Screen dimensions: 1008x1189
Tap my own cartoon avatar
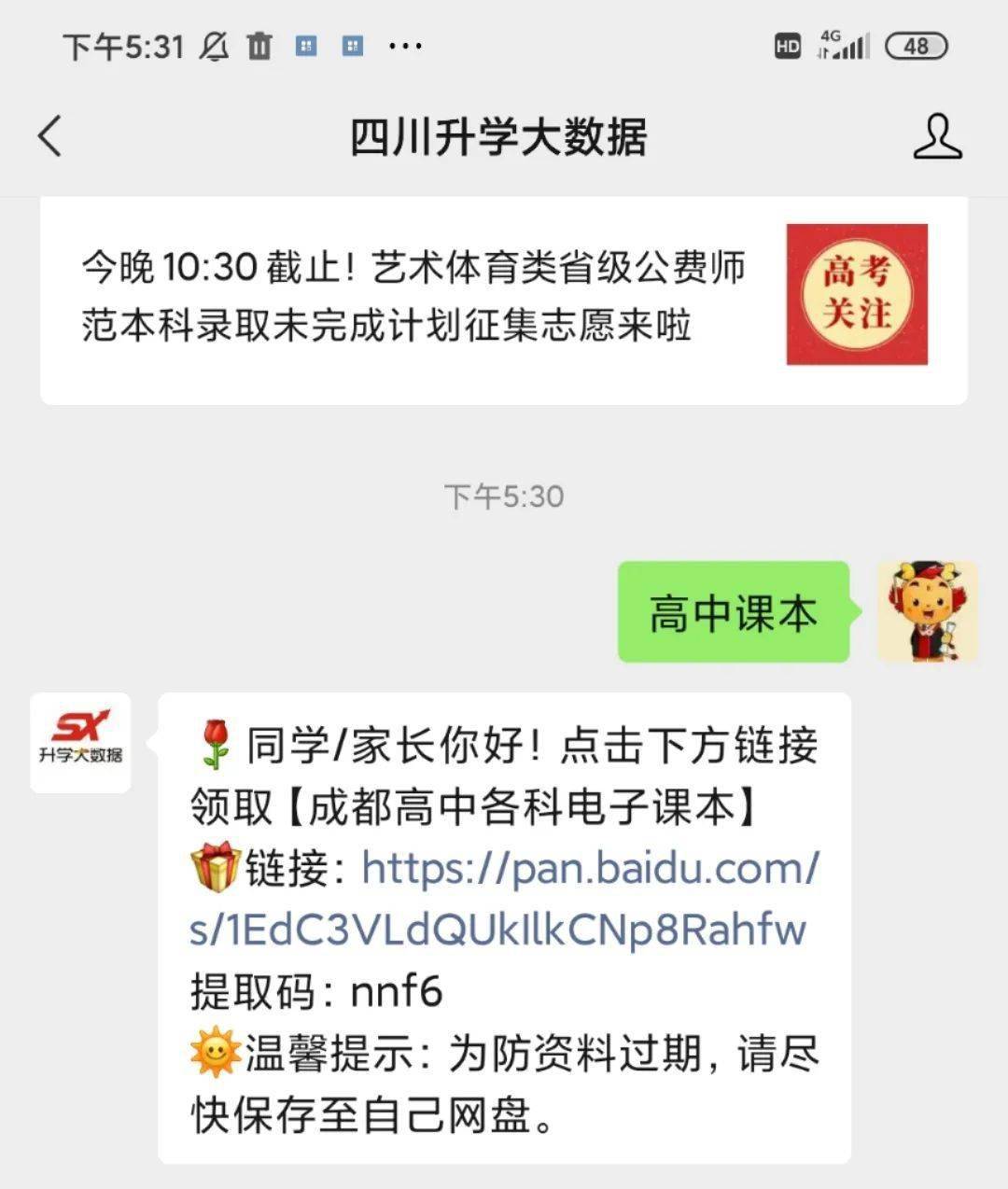[927, 612]
